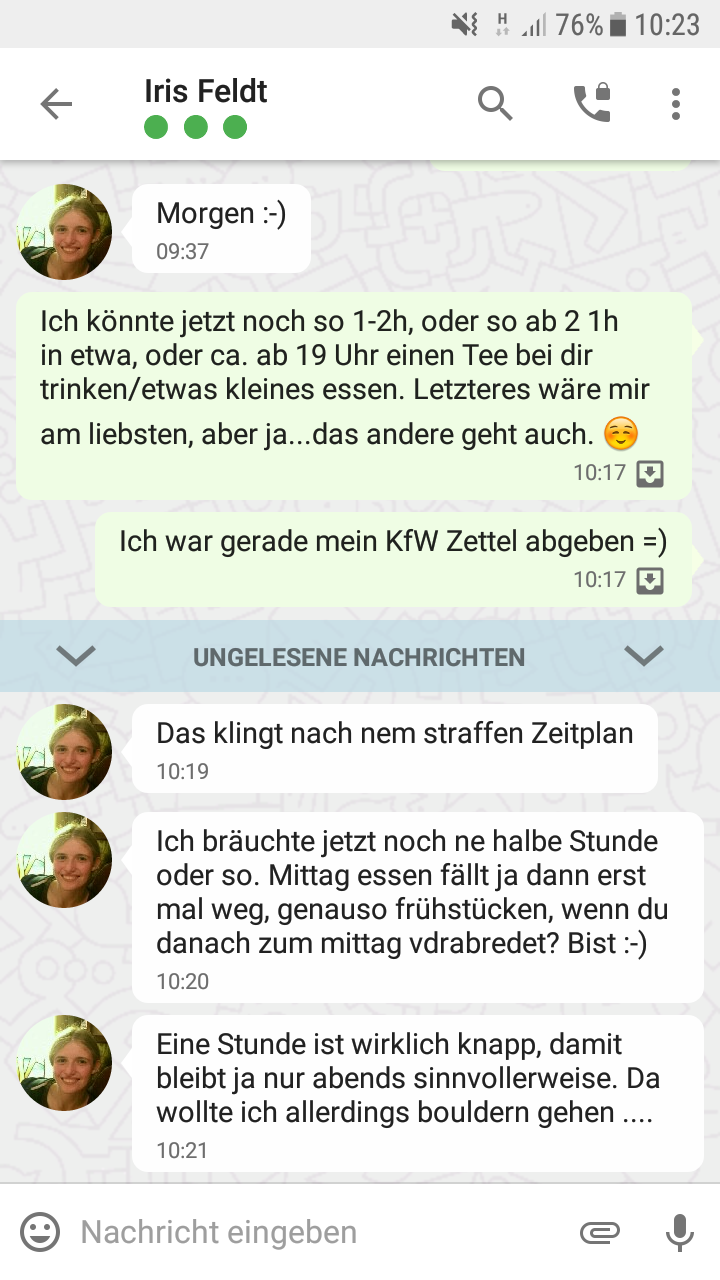The image size is (720, 1280).
Task: Search within this conversation
Action: [x=495, y=103]
